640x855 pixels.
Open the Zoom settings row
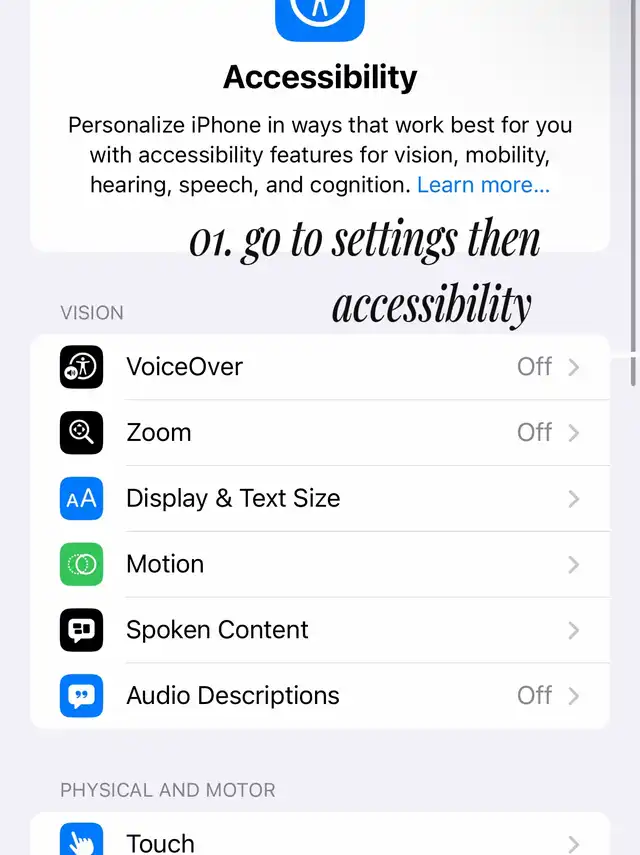[320, 432]
